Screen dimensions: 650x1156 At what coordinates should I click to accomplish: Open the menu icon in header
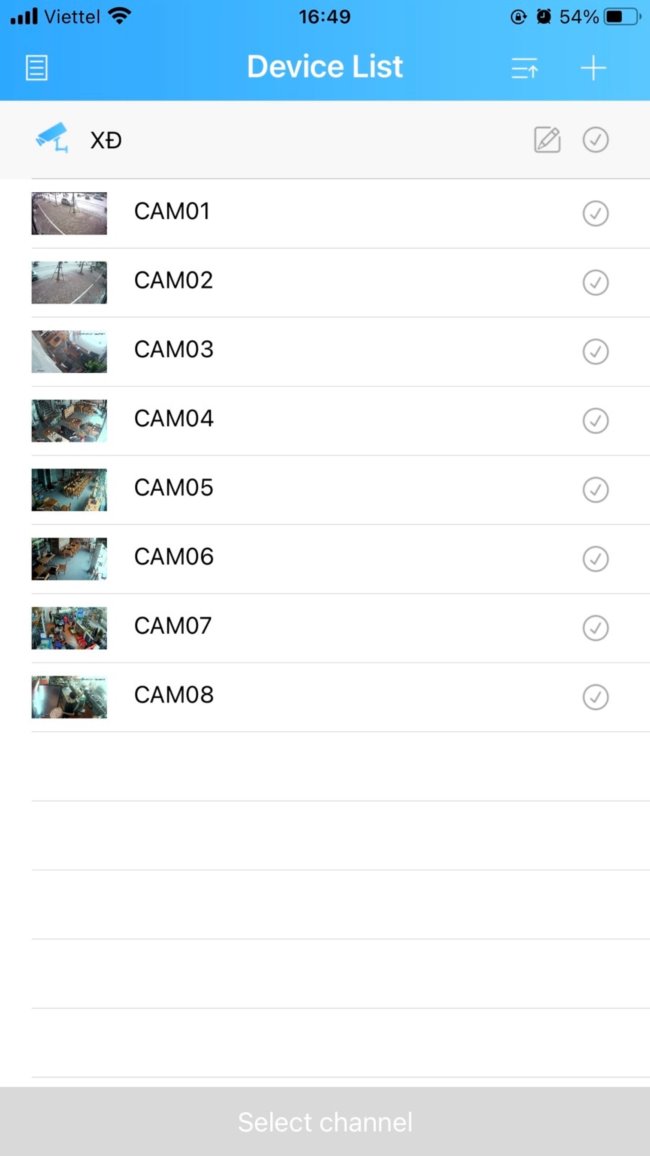[x=37, y=68]
